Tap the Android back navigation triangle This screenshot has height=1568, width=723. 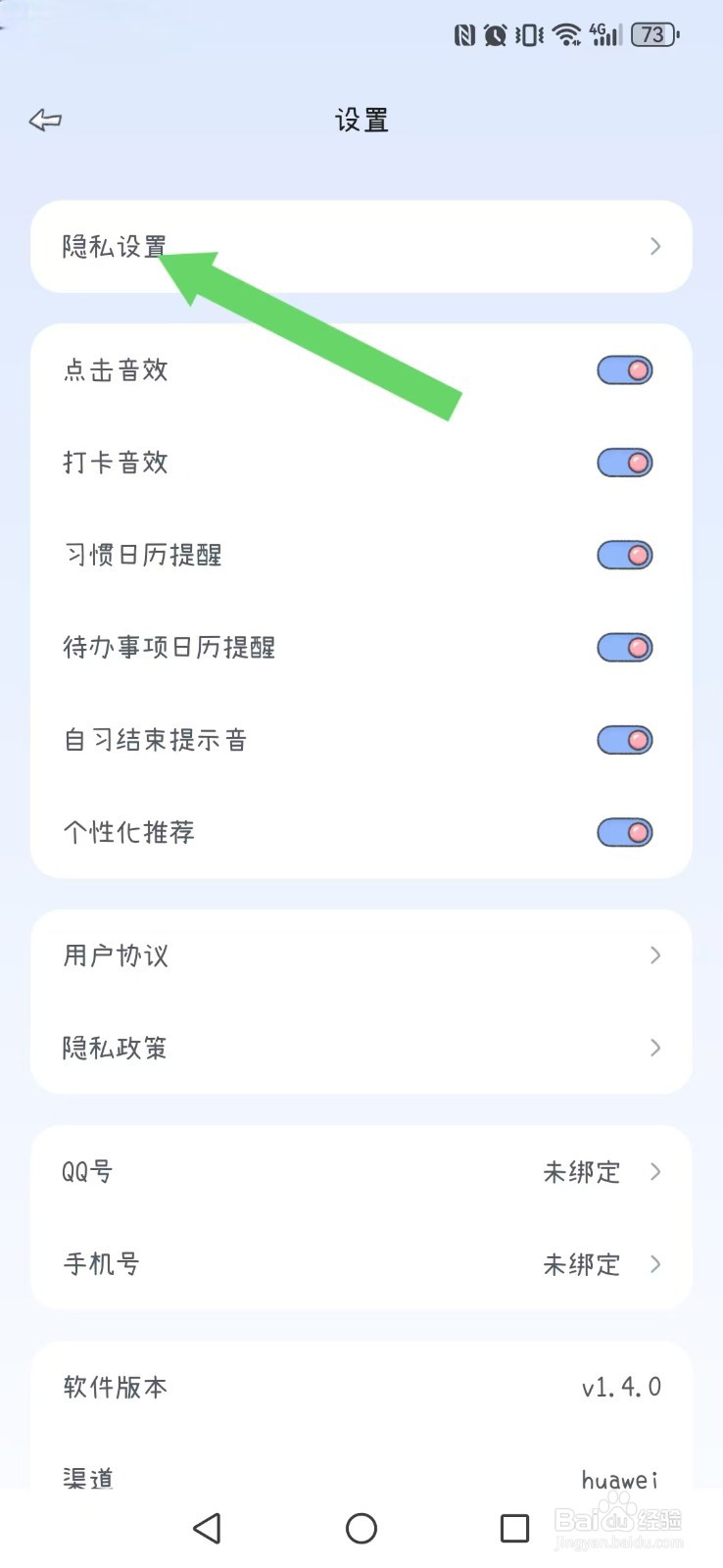[207, 1528]
